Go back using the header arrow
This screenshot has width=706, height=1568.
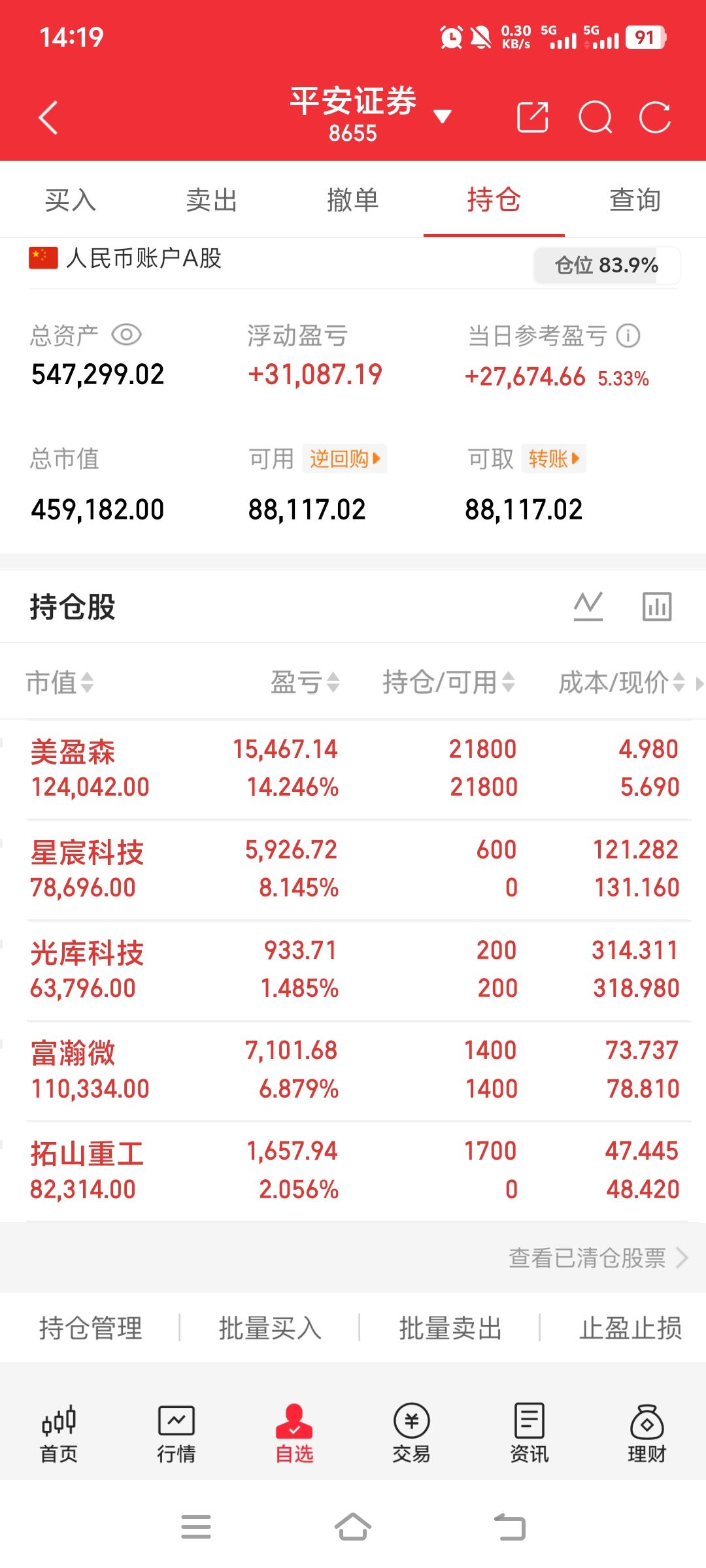pos(48,118)
